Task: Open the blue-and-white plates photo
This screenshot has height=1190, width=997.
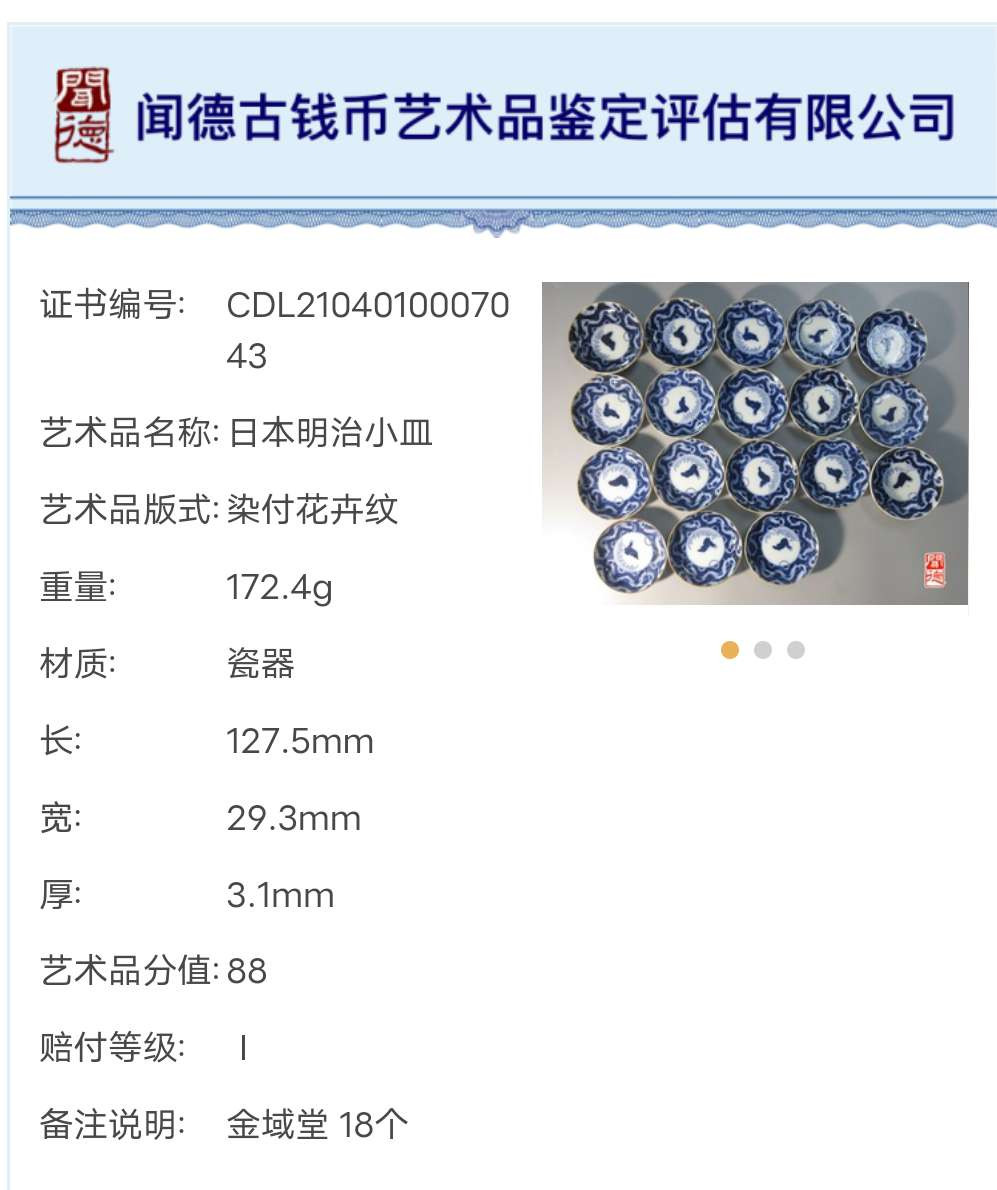Action: [755, 443]
